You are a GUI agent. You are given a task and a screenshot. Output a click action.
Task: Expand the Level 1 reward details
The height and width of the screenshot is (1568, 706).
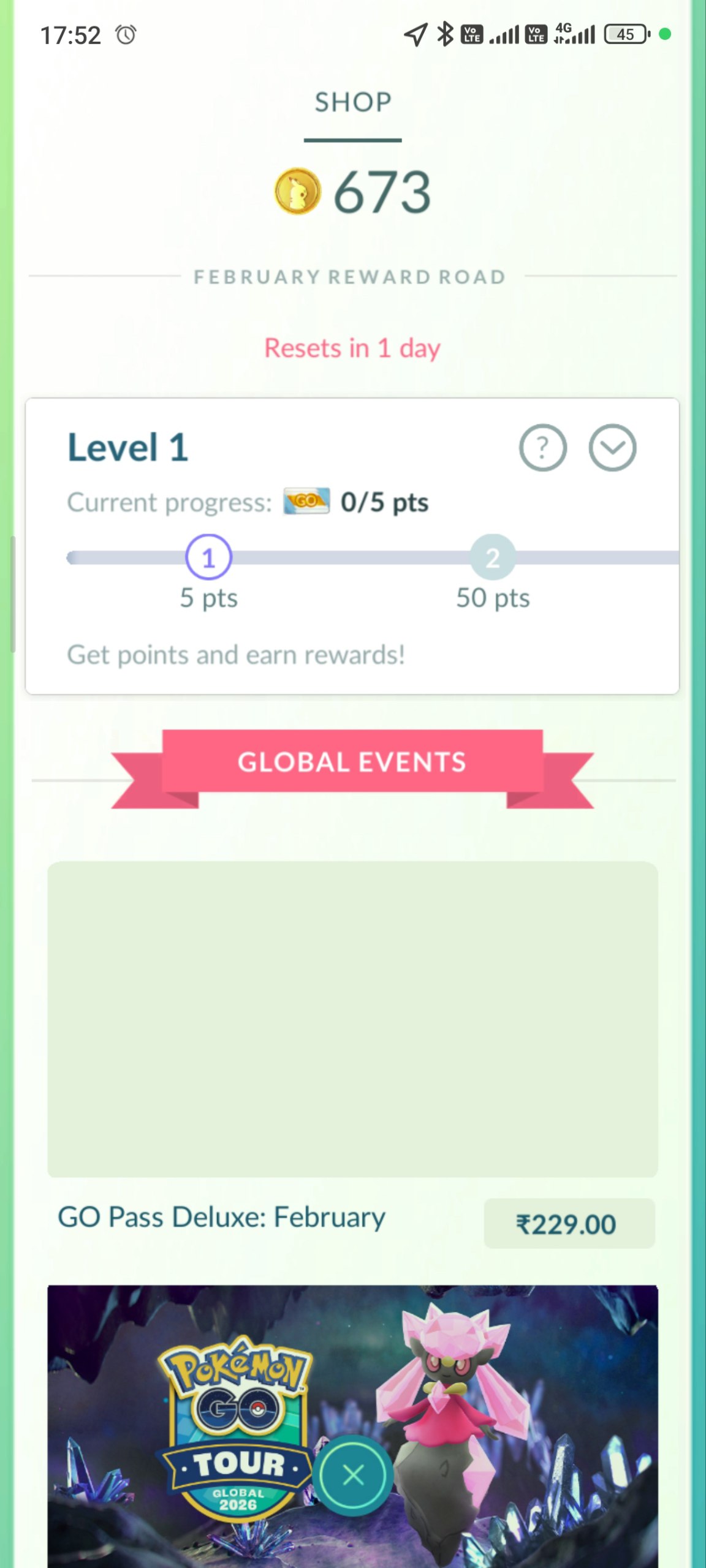click(612, 448)
